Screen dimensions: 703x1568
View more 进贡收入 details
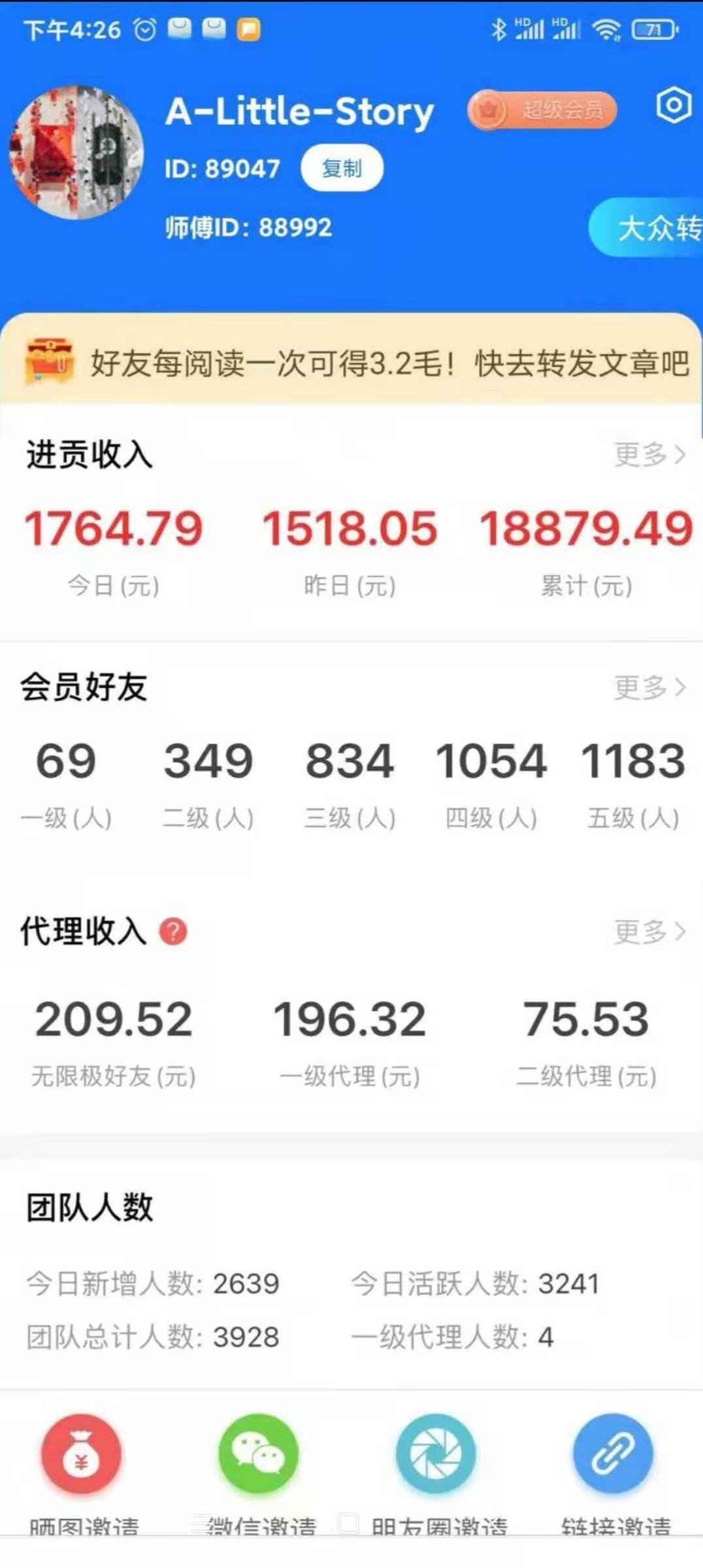pos(649,454)
